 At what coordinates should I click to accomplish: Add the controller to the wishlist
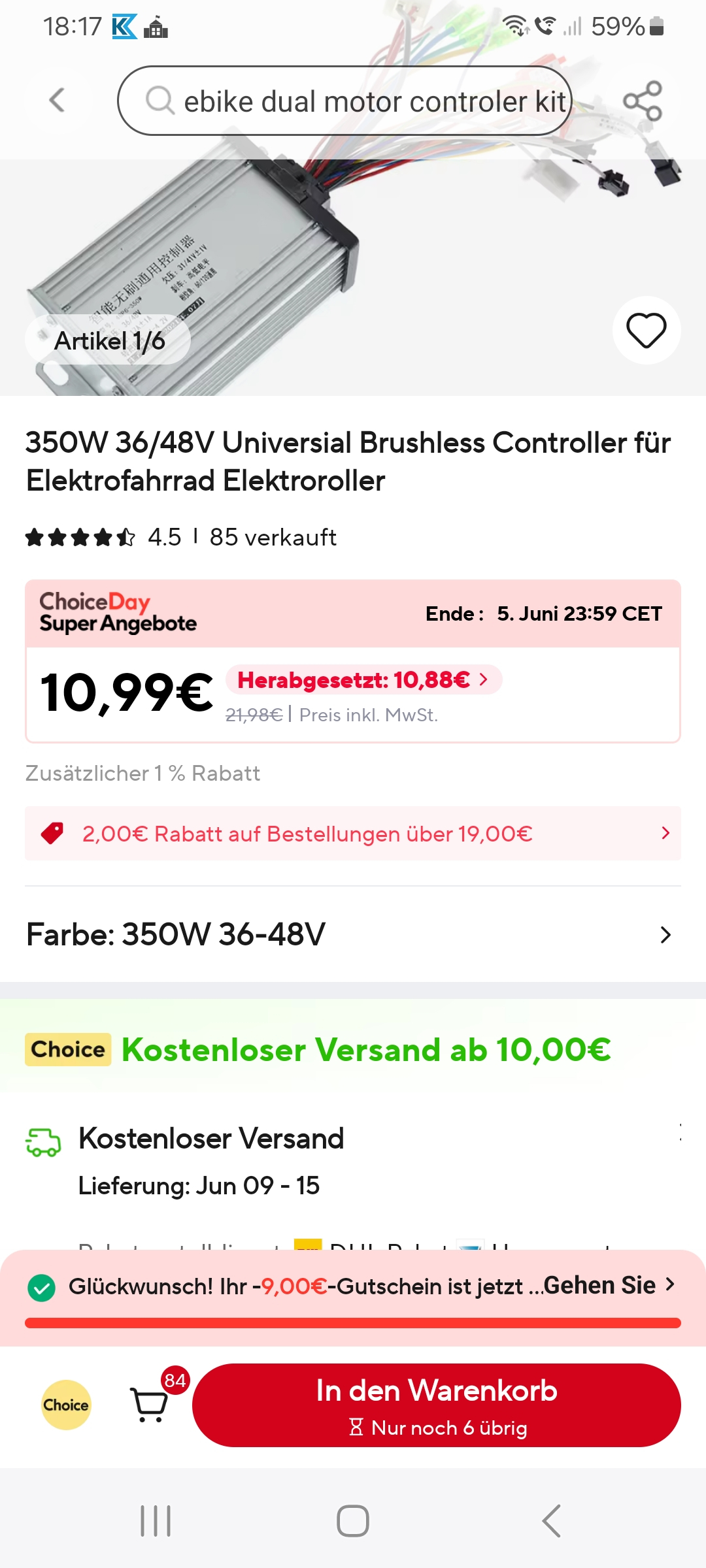646,331
